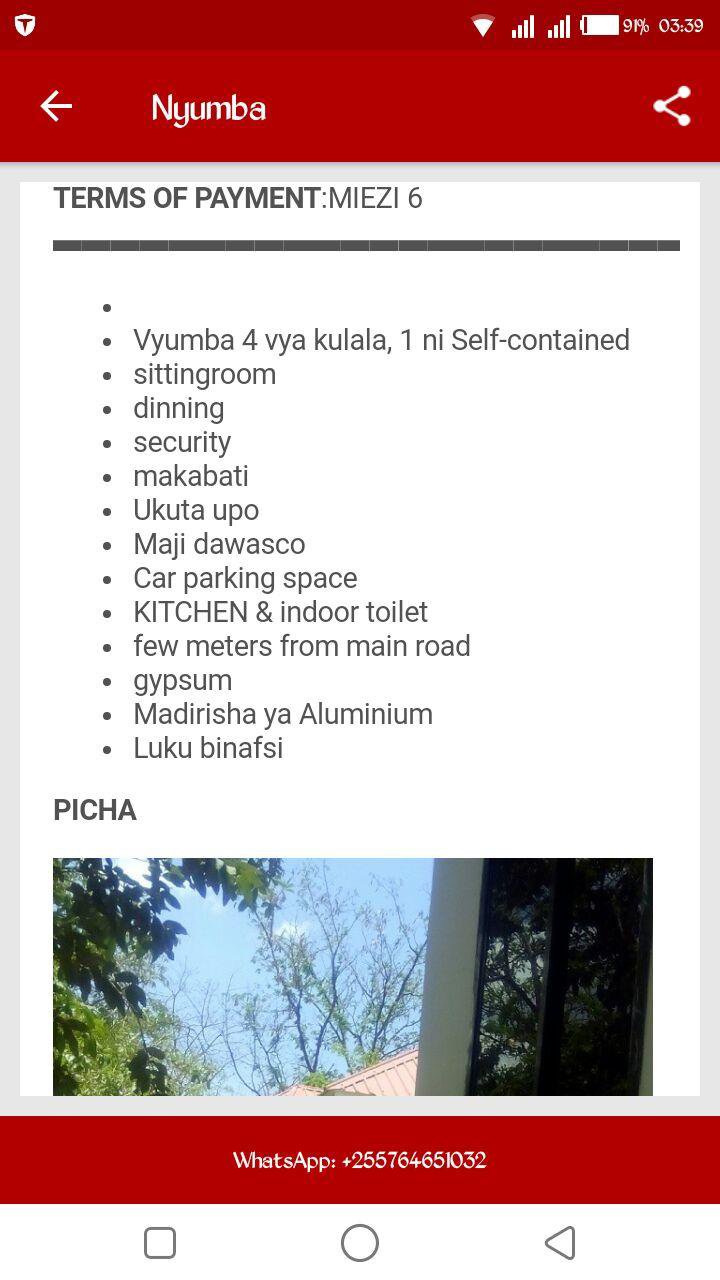Share this Nyumba listing

(x=672, y=106)
